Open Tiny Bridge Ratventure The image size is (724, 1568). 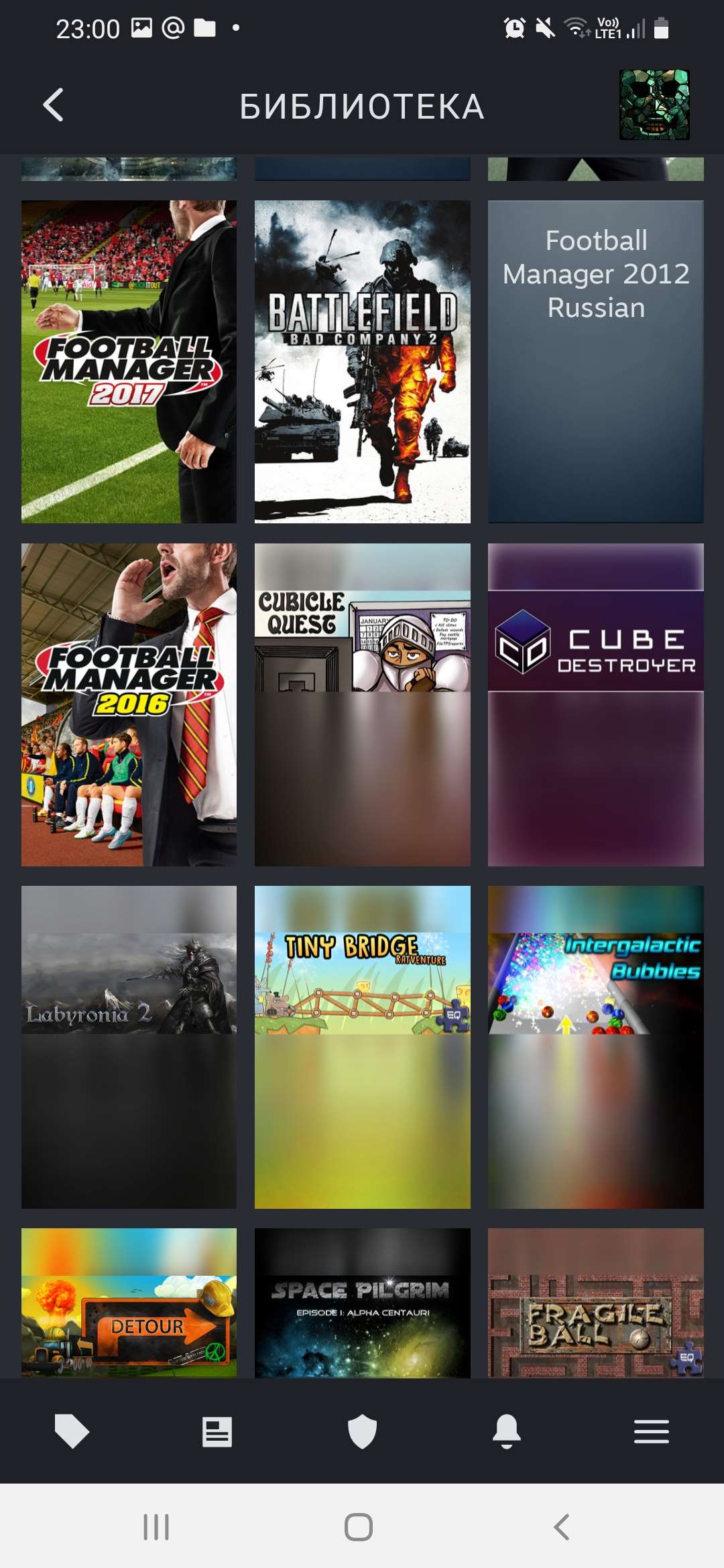tap(362, 1047)
